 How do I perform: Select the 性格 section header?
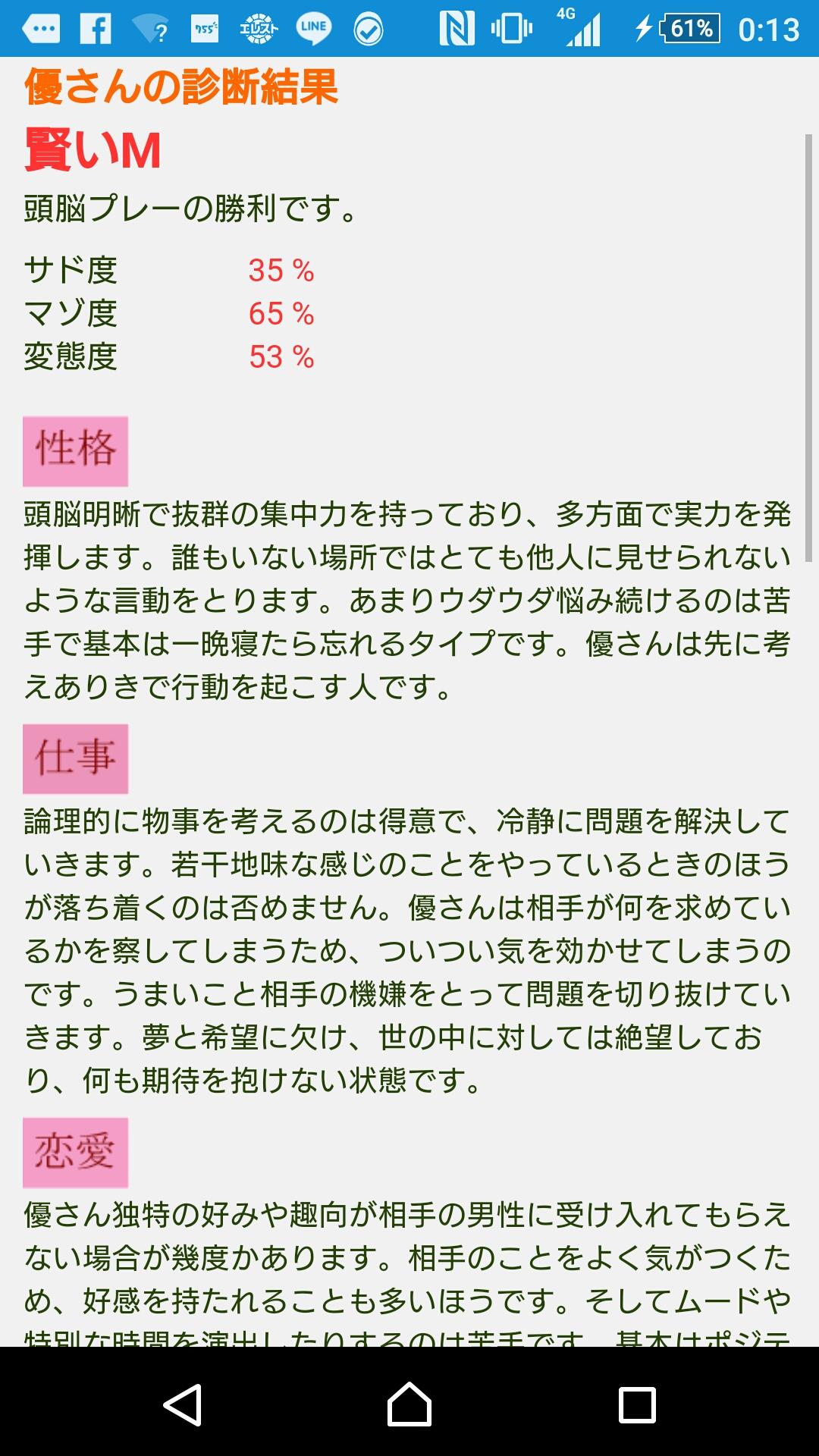click(77, 450)
